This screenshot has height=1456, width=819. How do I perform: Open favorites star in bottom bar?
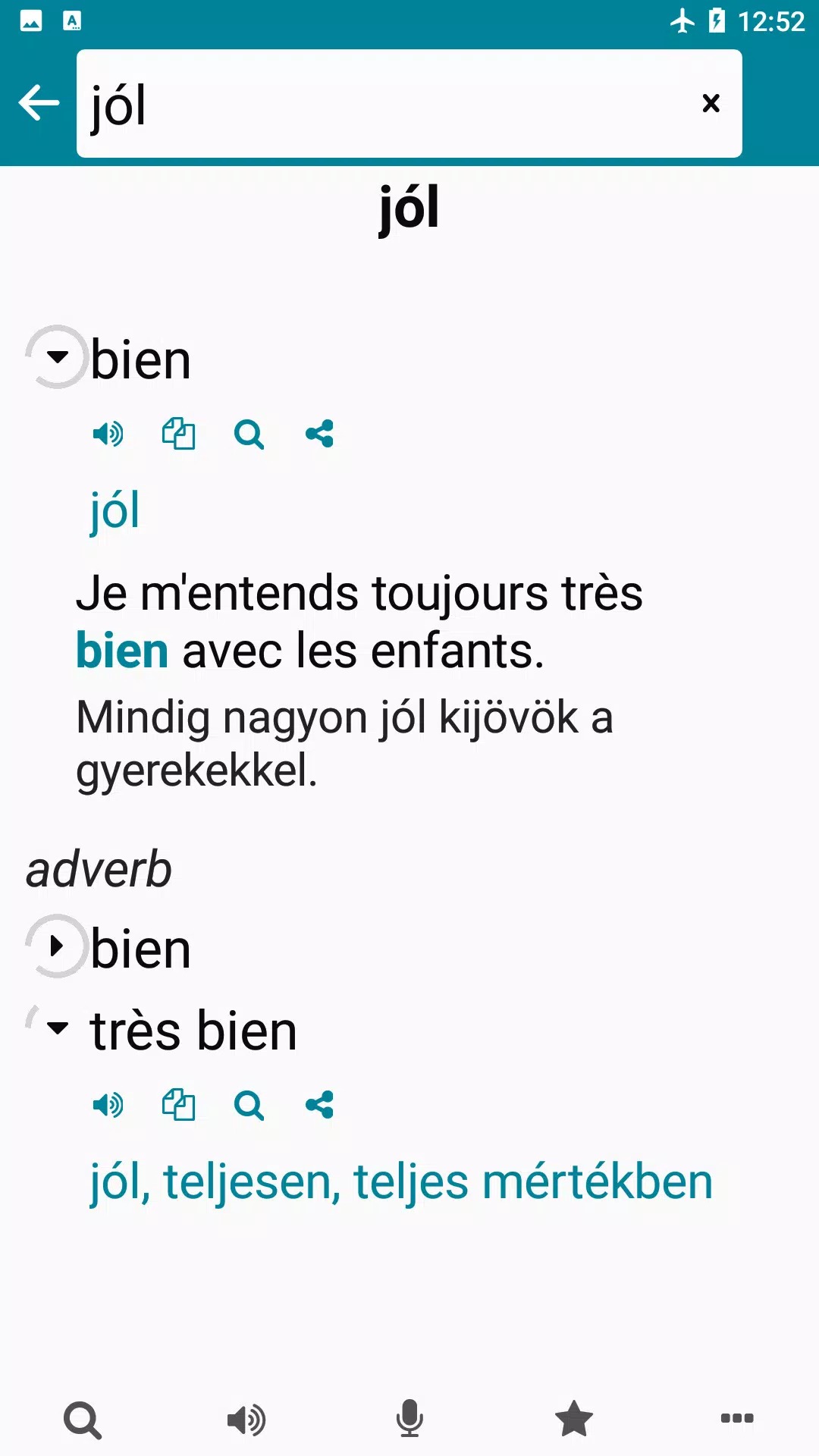tap(573, 1420)
